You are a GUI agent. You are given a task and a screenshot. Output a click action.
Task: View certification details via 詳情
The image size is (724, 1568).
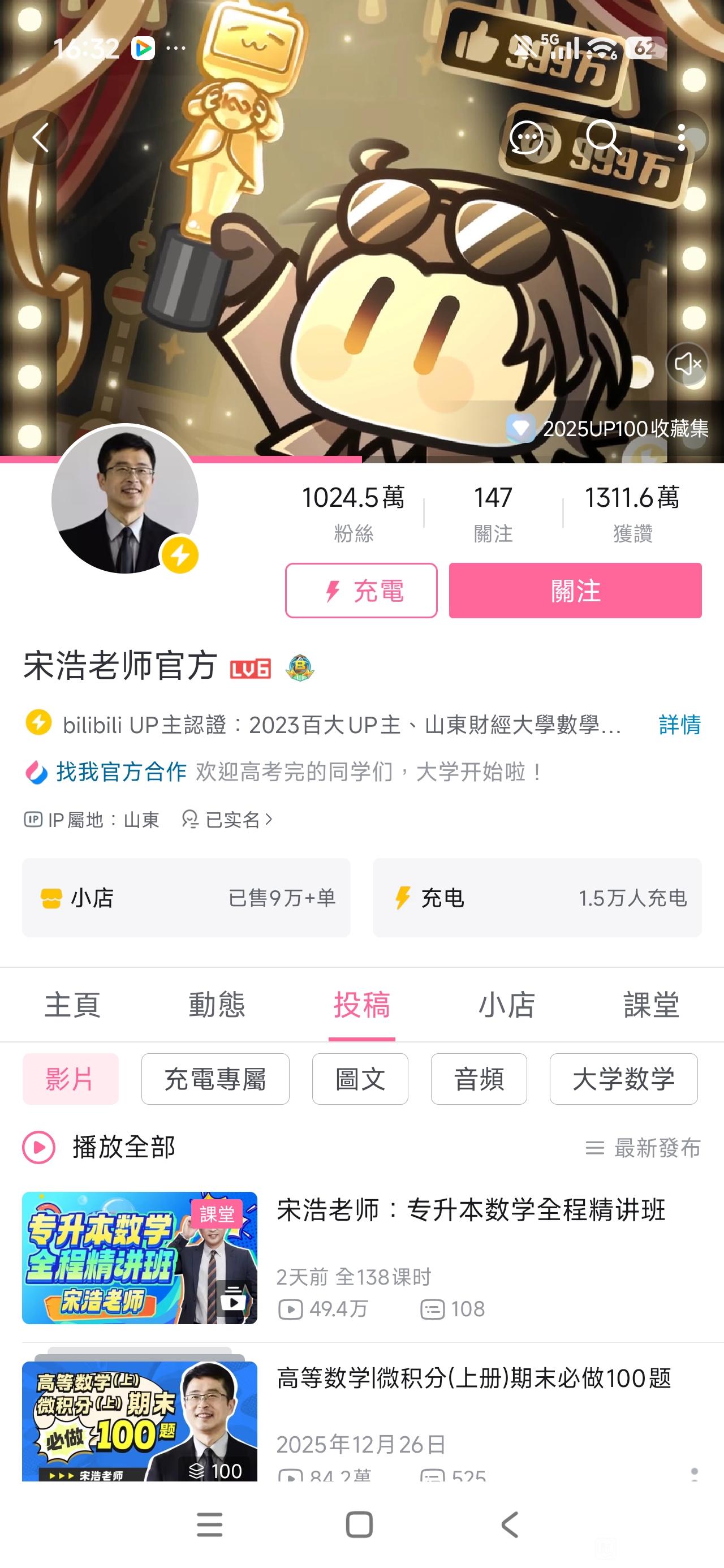pyautogui.click(x=679, y=725)
